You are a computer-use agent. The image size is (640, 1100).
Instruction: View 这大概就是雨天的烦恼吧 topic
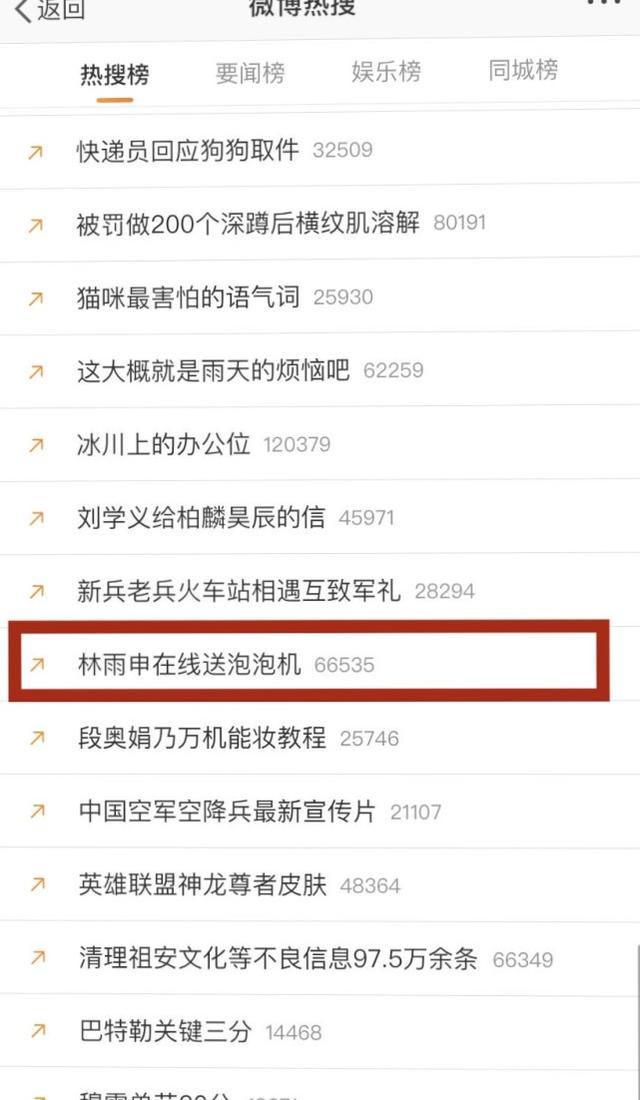(213, 371)
